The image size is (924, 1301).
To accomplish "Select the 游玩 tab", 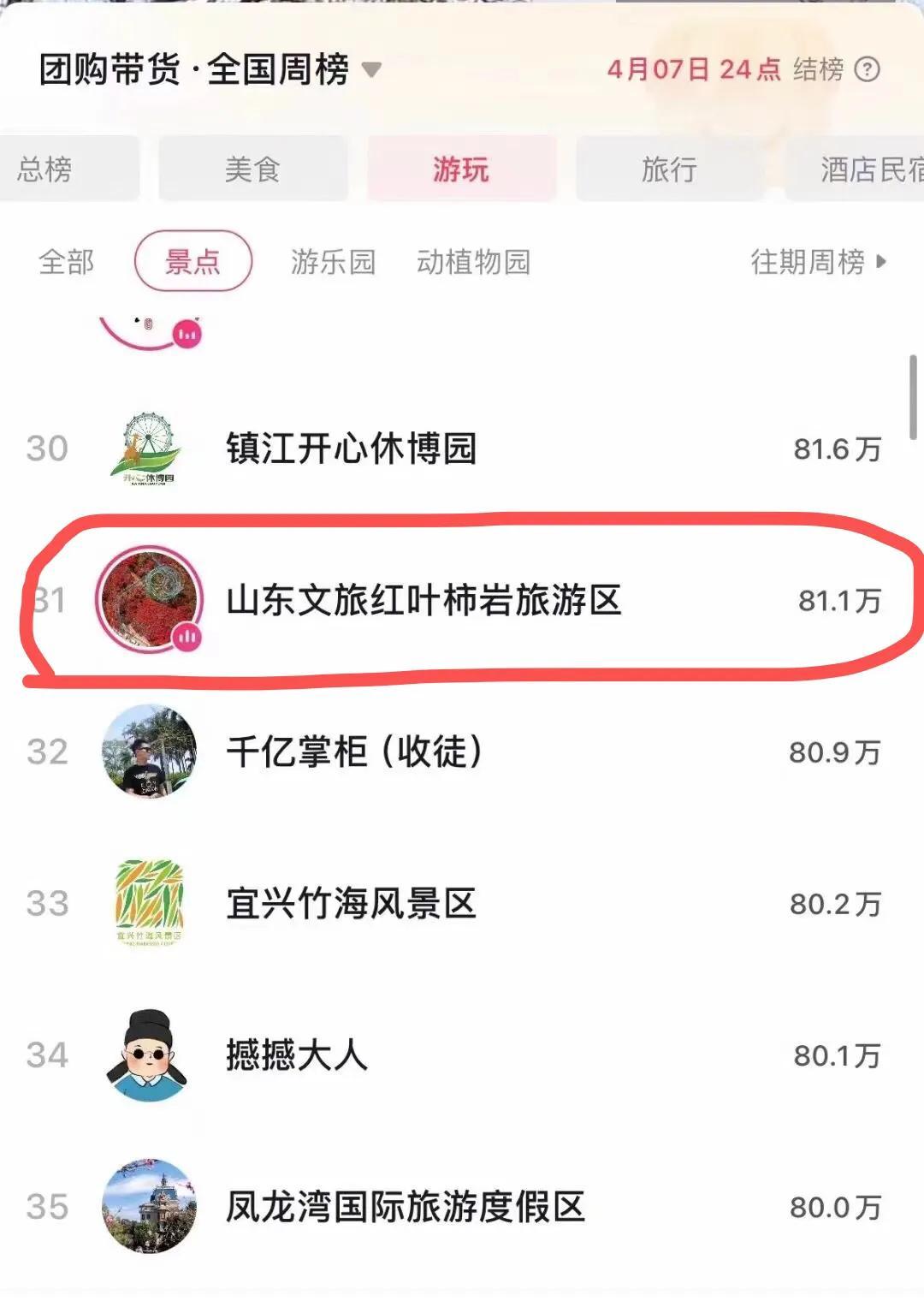I will click(x=461, y=169).
